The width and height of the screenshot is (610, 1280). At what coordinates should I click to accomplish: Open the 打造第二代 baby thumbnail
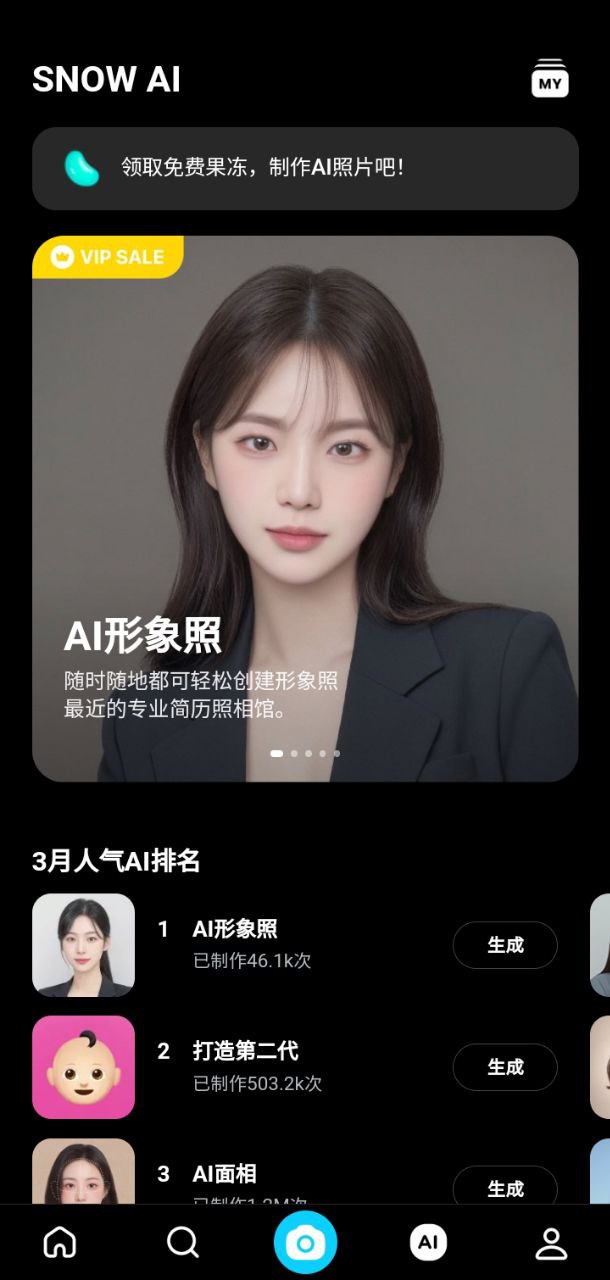pyautogui.click(x=84, y=1067)
